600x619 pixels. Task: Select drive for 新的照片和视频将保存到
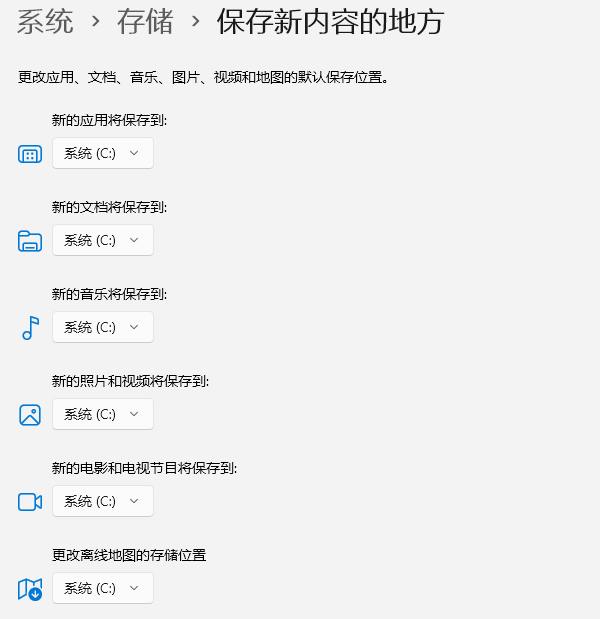103,414
